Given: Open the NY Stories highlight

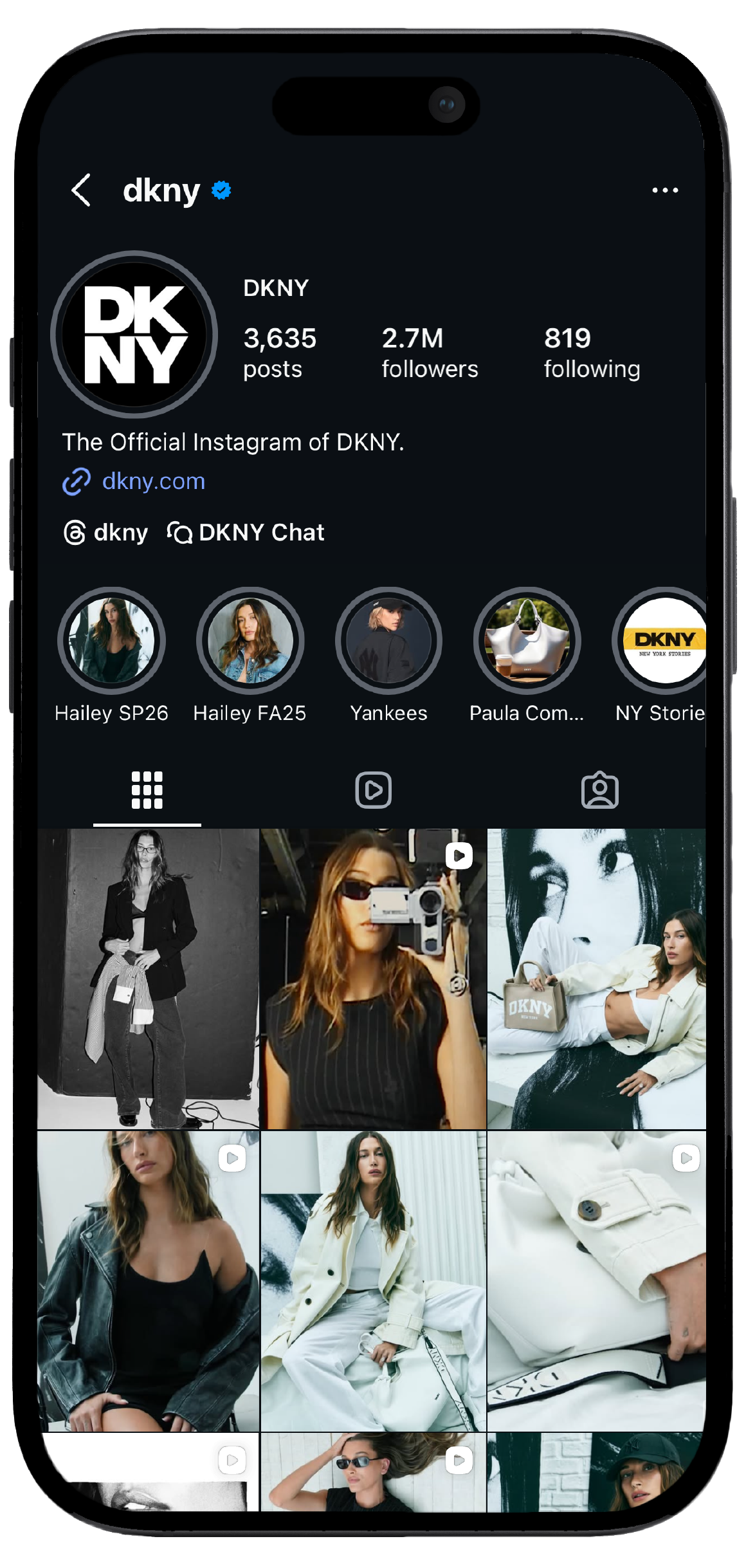Looking at the screenshot, I should tap(664, 640).
